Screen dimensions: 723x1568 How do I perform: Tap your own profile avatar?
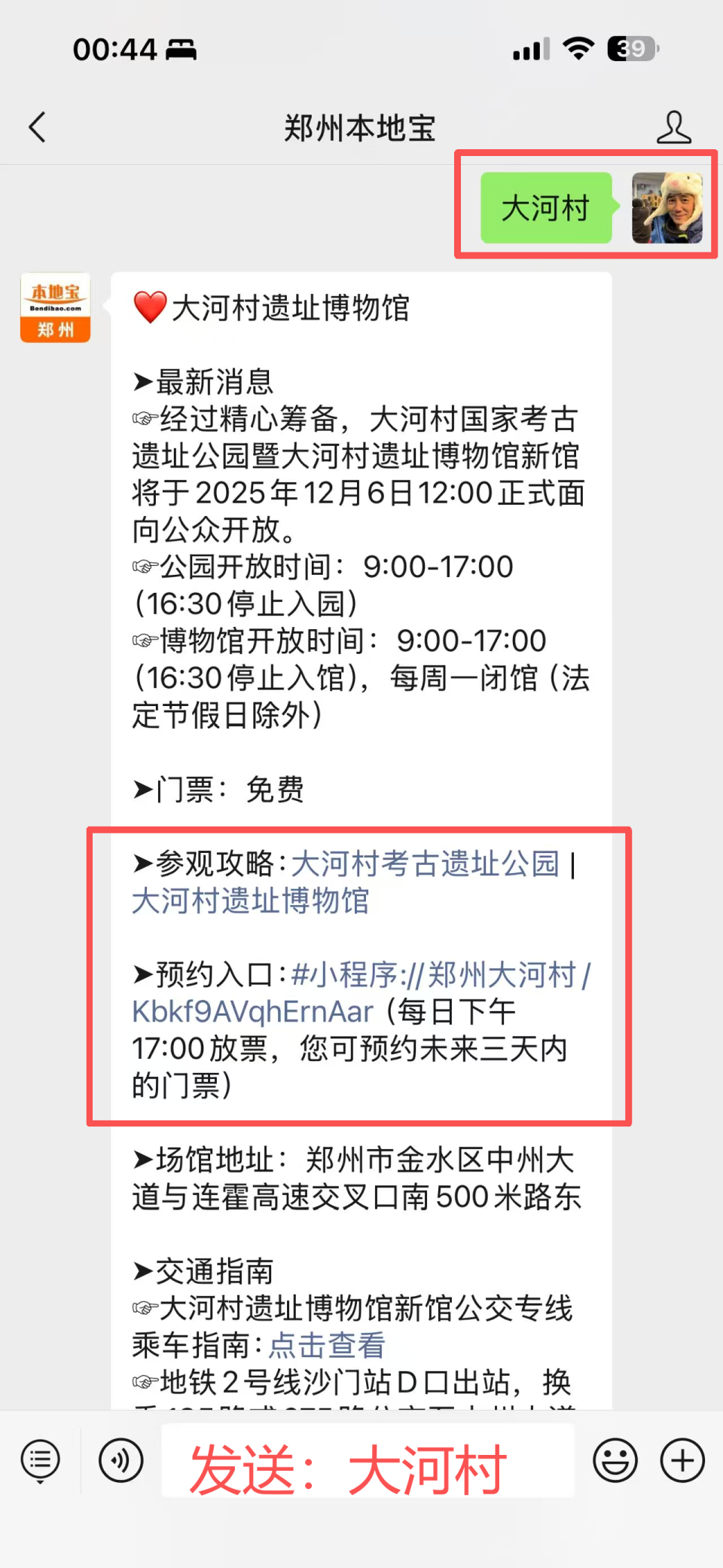click(x=667, y=208)
